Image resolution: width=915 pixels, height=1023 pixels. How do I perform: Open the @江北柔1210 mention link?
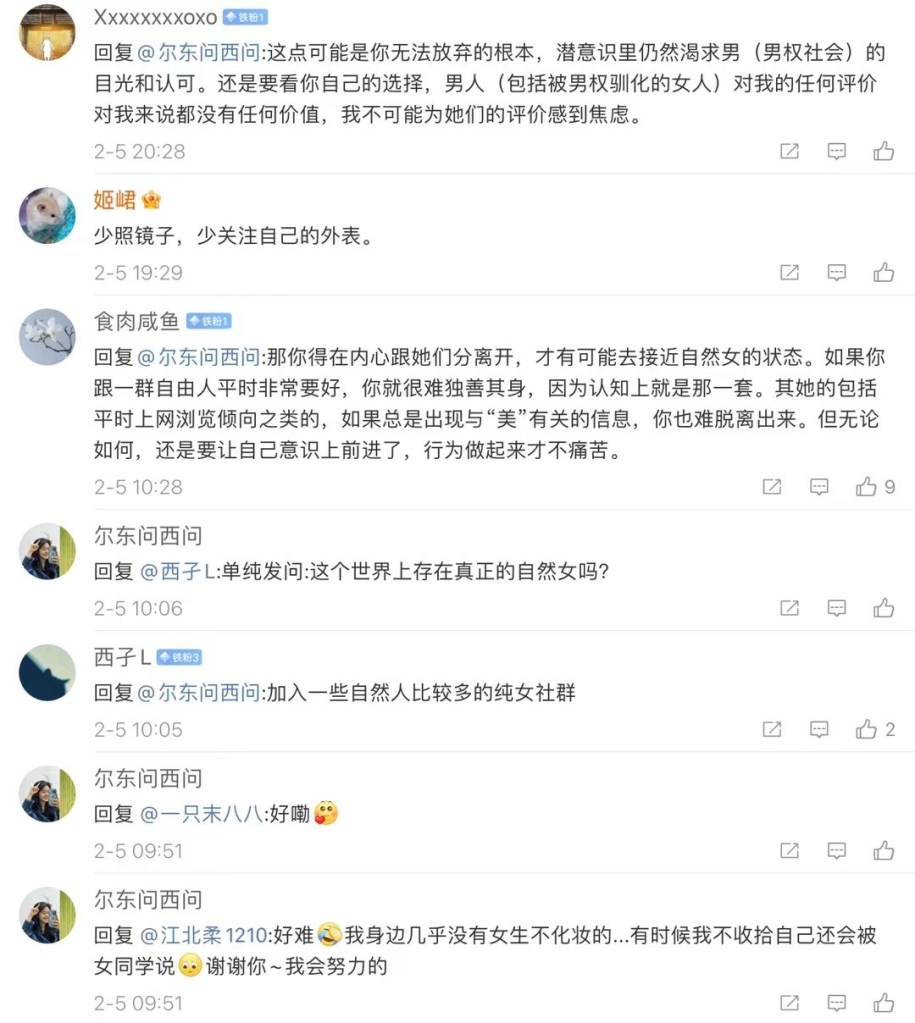click(203, 936)
